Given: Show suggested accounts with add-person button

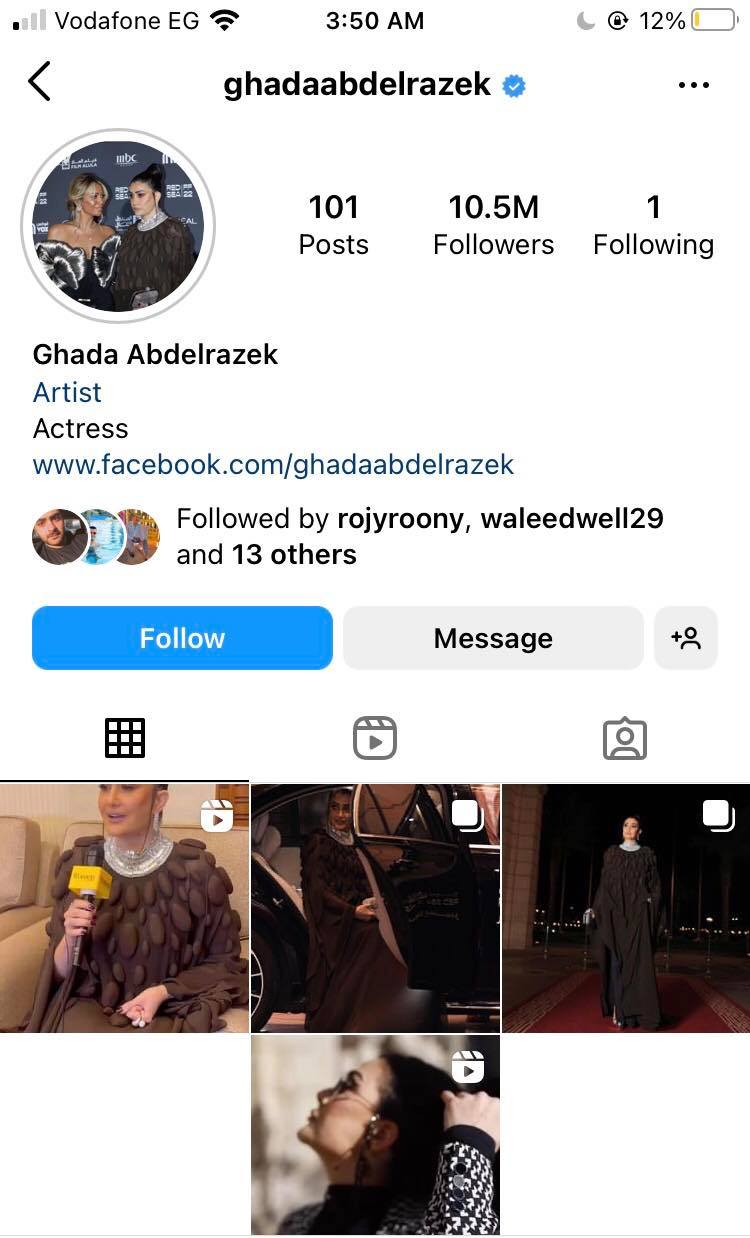Looking at the screenshot, I should point(686,638).
